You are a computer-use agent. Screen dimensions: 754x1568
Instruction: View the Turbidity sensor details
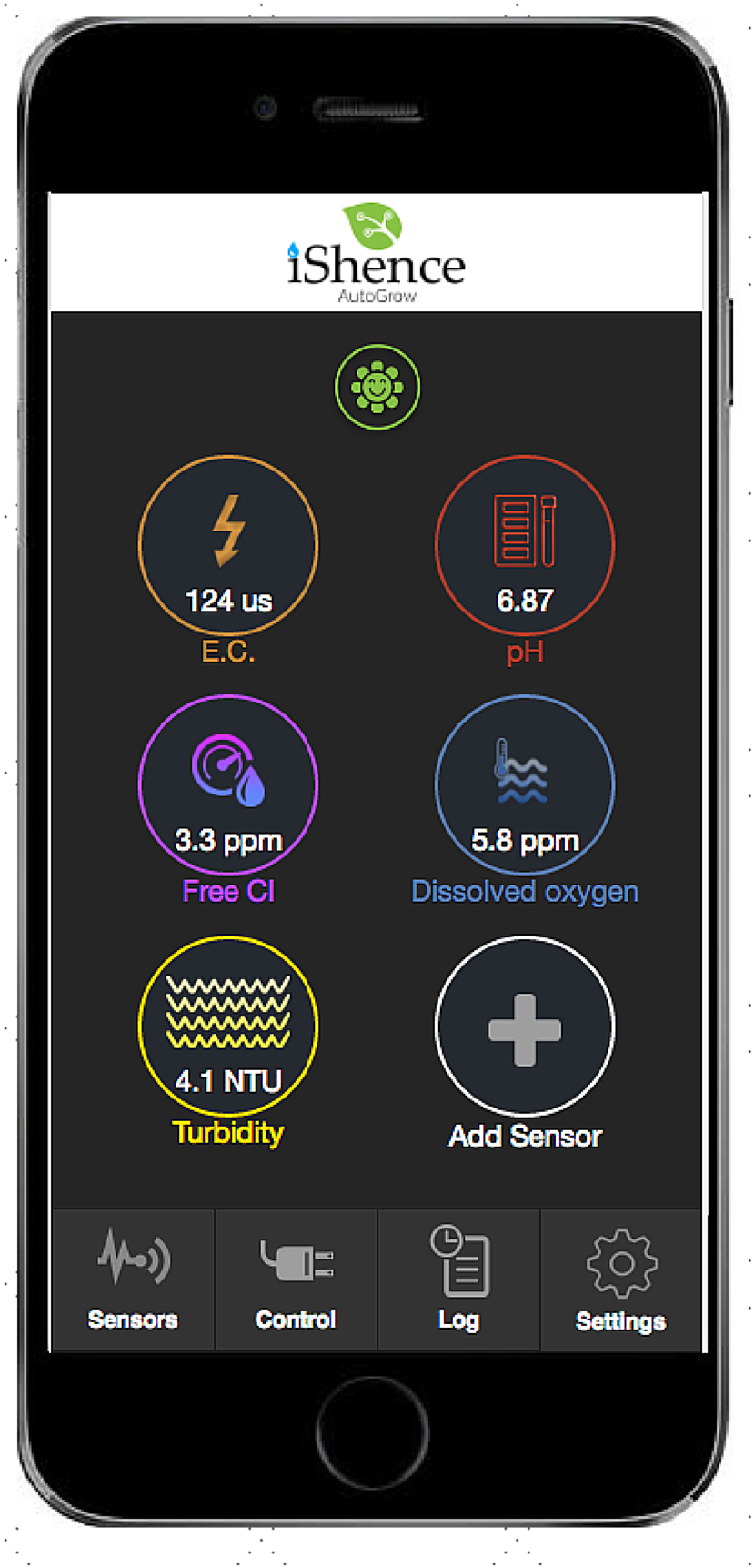(227, 1026)
